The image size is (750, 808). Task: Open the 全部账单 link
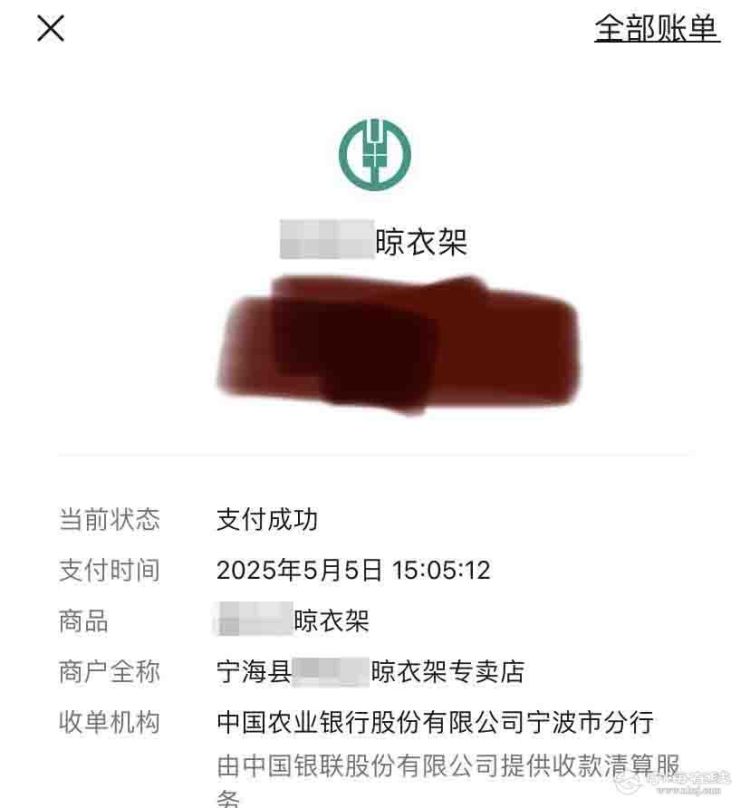(x=657, y=28)
